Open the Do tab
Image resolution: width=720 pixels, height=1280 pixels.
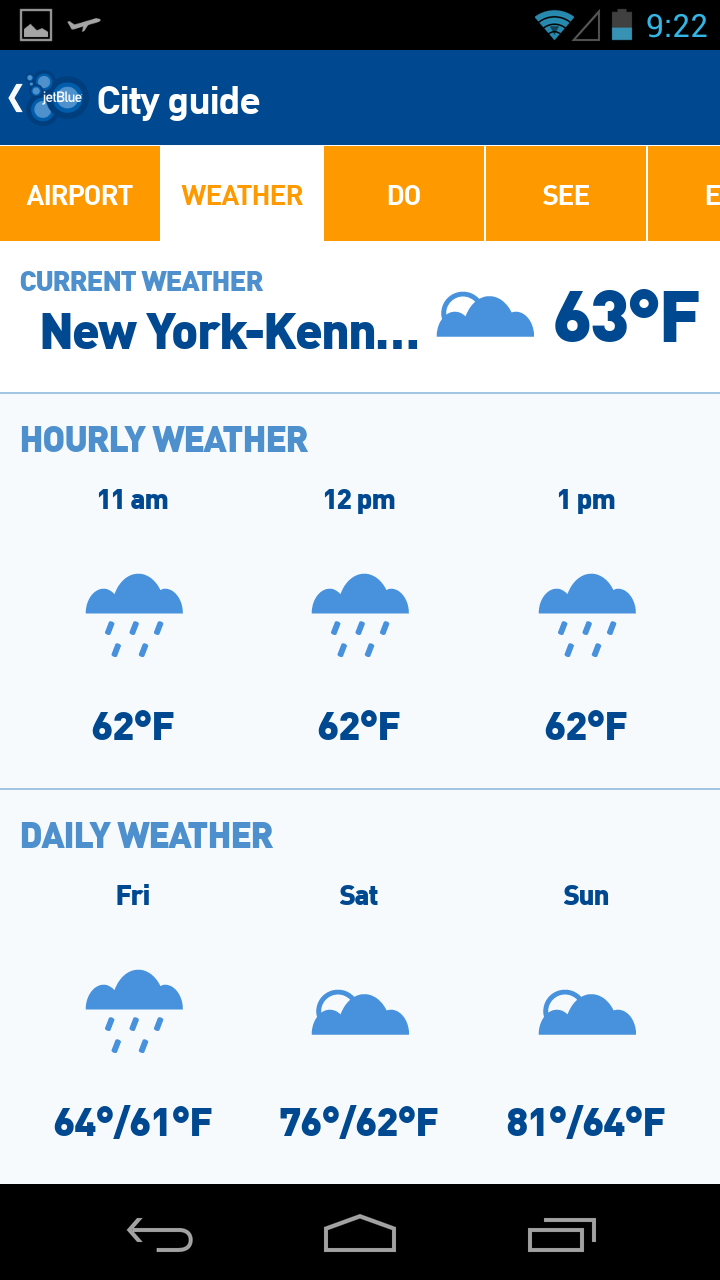[404, 195]
